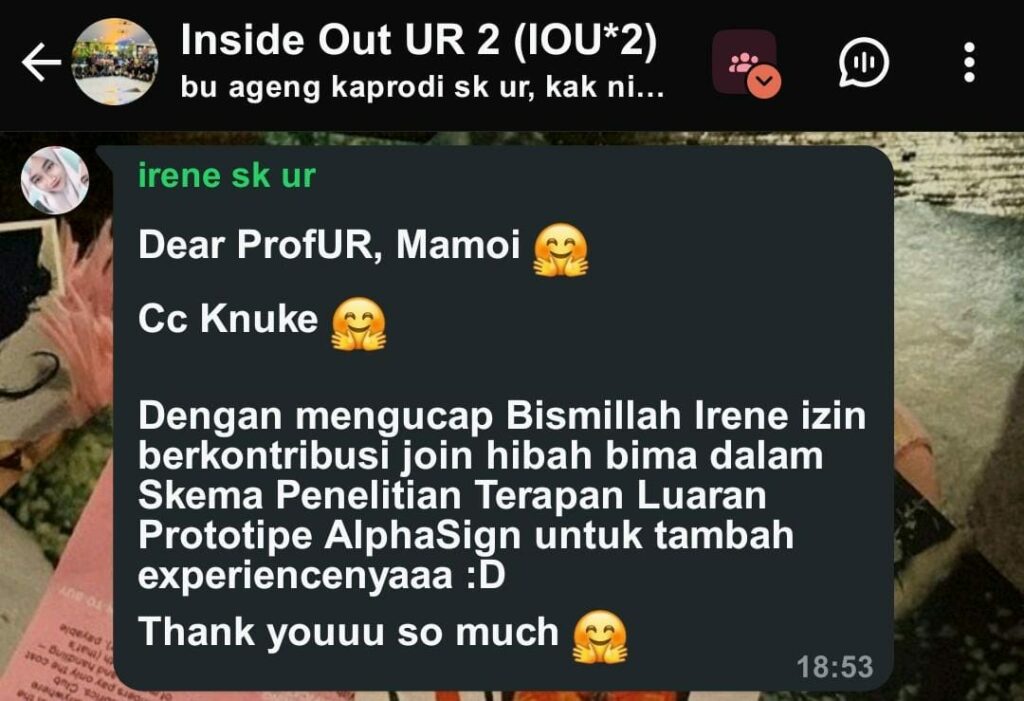Open the community groups icon
This screenshot has height=701, width=1024.
pyautogui.click(x=744, y=63)
